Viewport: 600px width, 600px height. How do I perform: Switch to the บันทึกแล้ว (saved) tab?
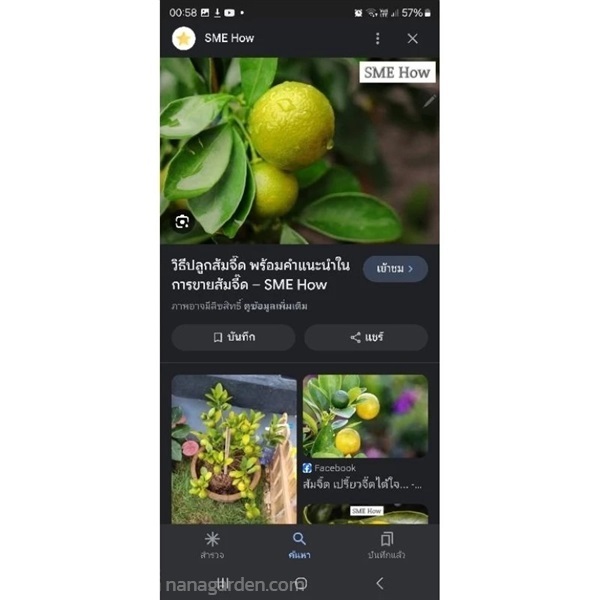[x=386, y=545]
